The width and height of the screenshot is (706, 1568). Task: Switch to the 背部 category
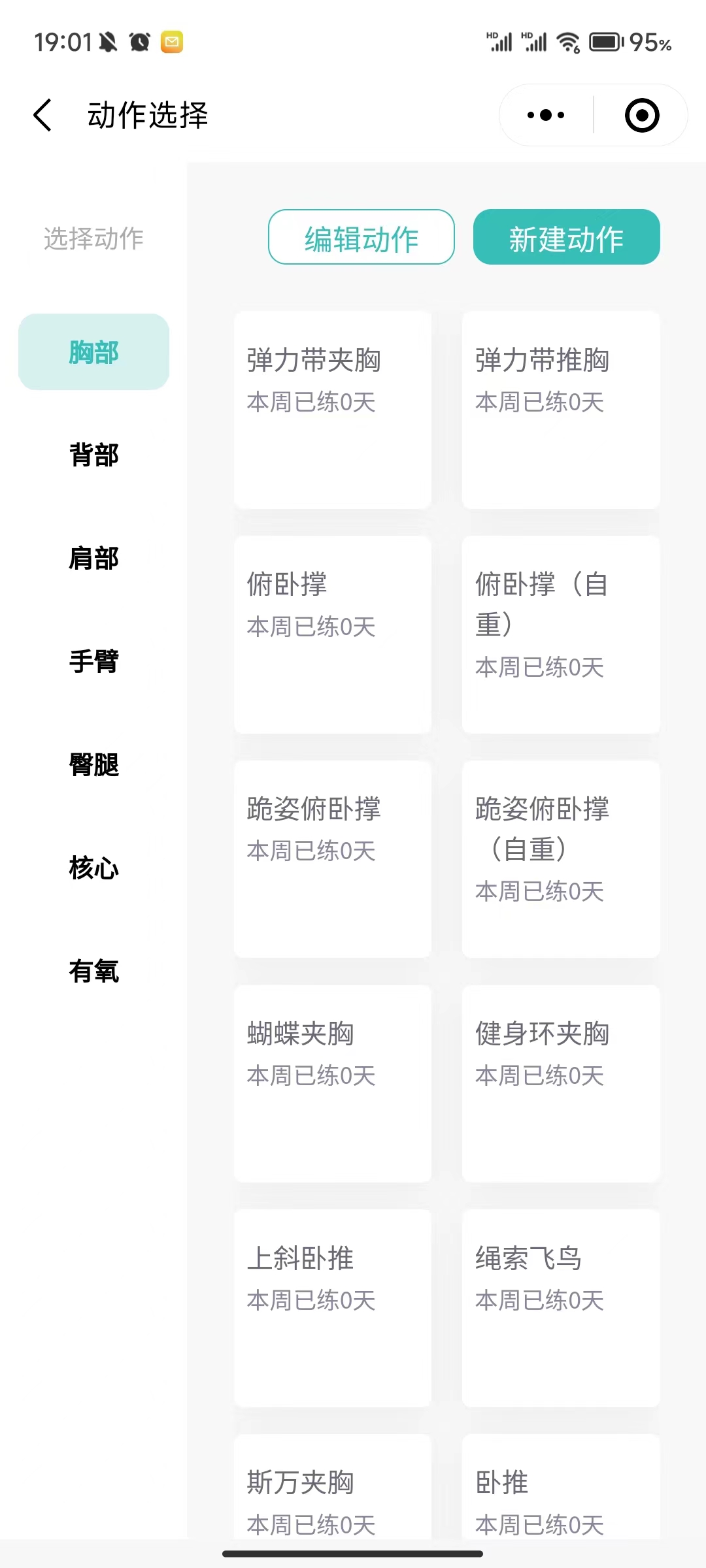(93, 455)
